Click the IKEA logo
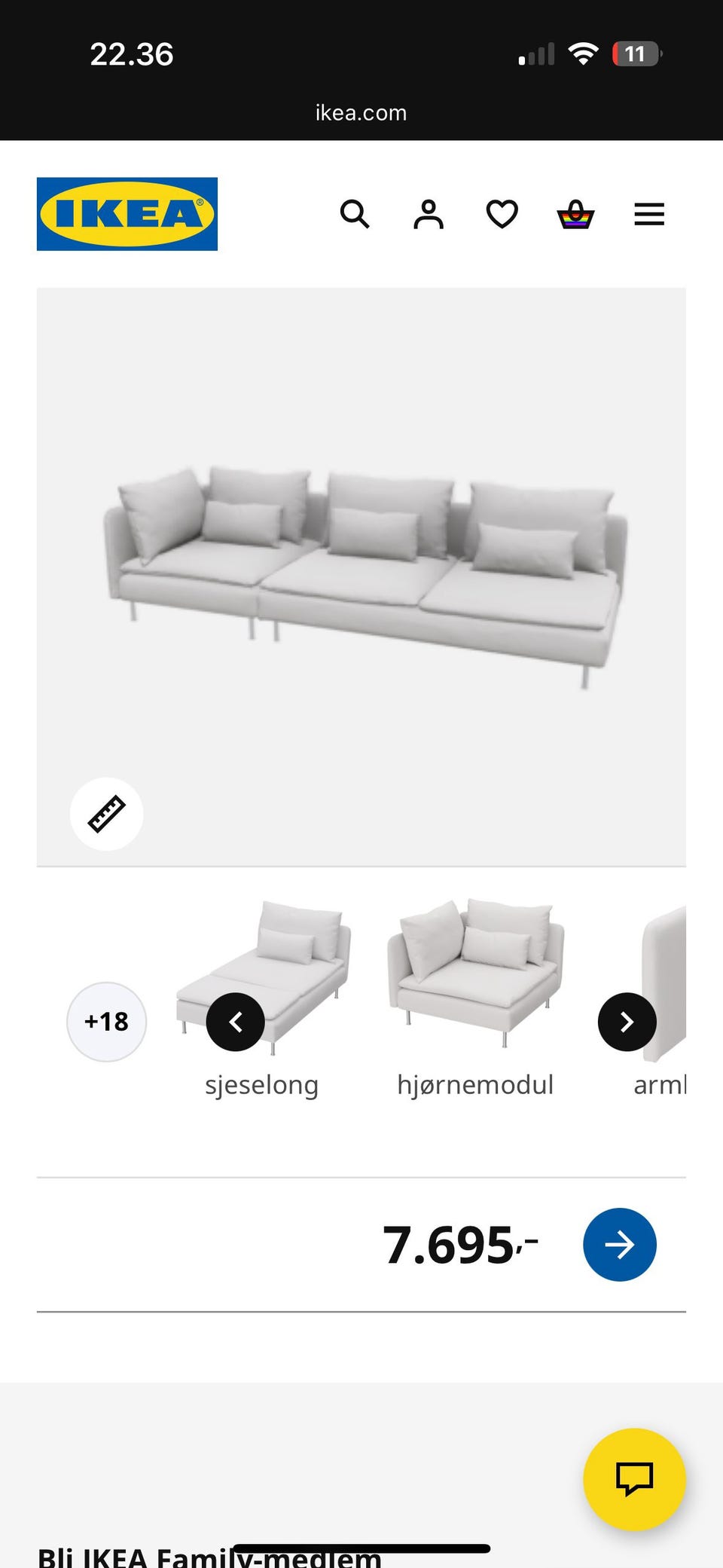Image resolution: width=723 pixels, height=1568 pixels. (x=126, y=213)
